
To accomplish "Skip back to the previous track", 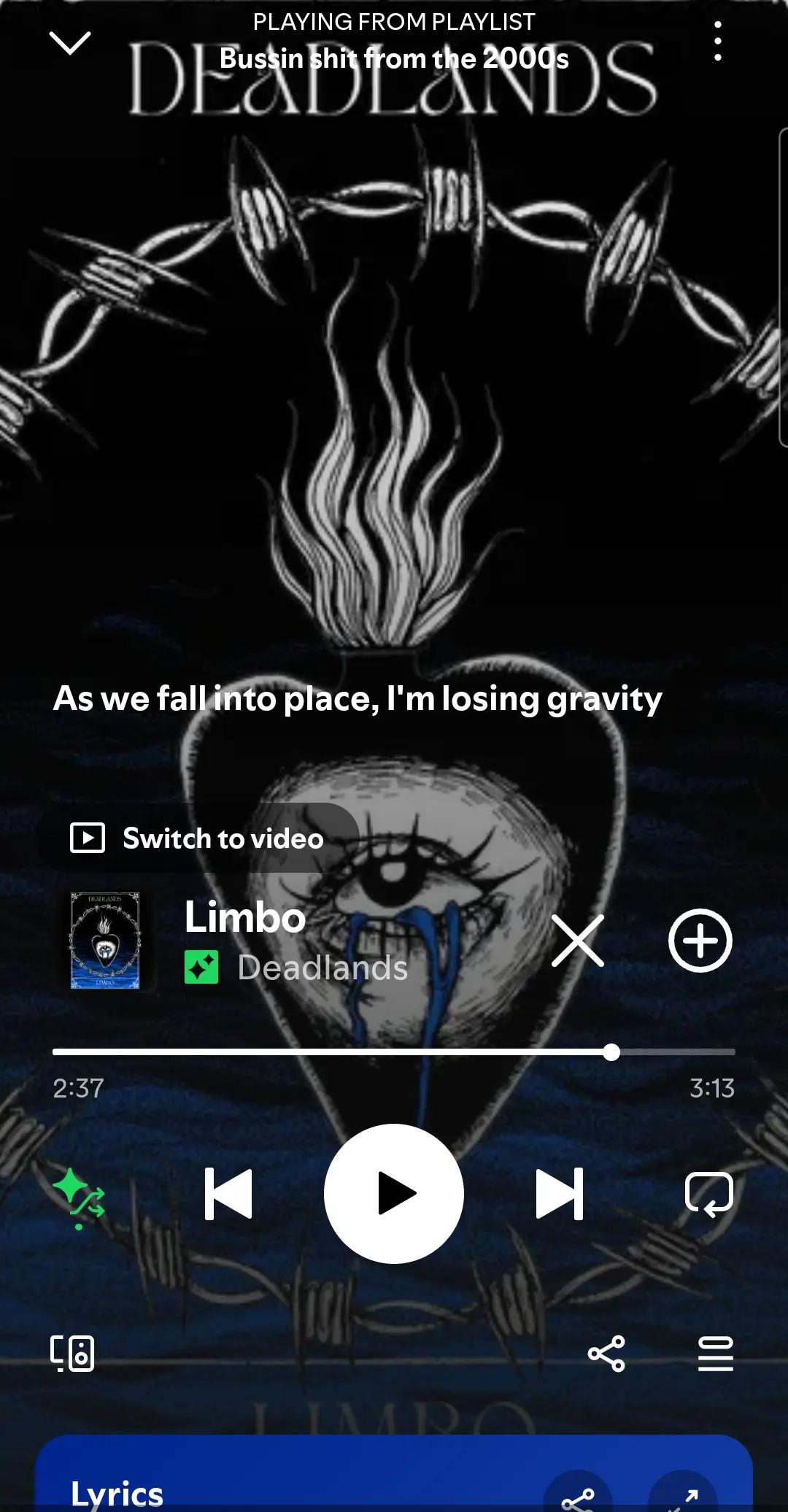I will tap(228, 1194).
